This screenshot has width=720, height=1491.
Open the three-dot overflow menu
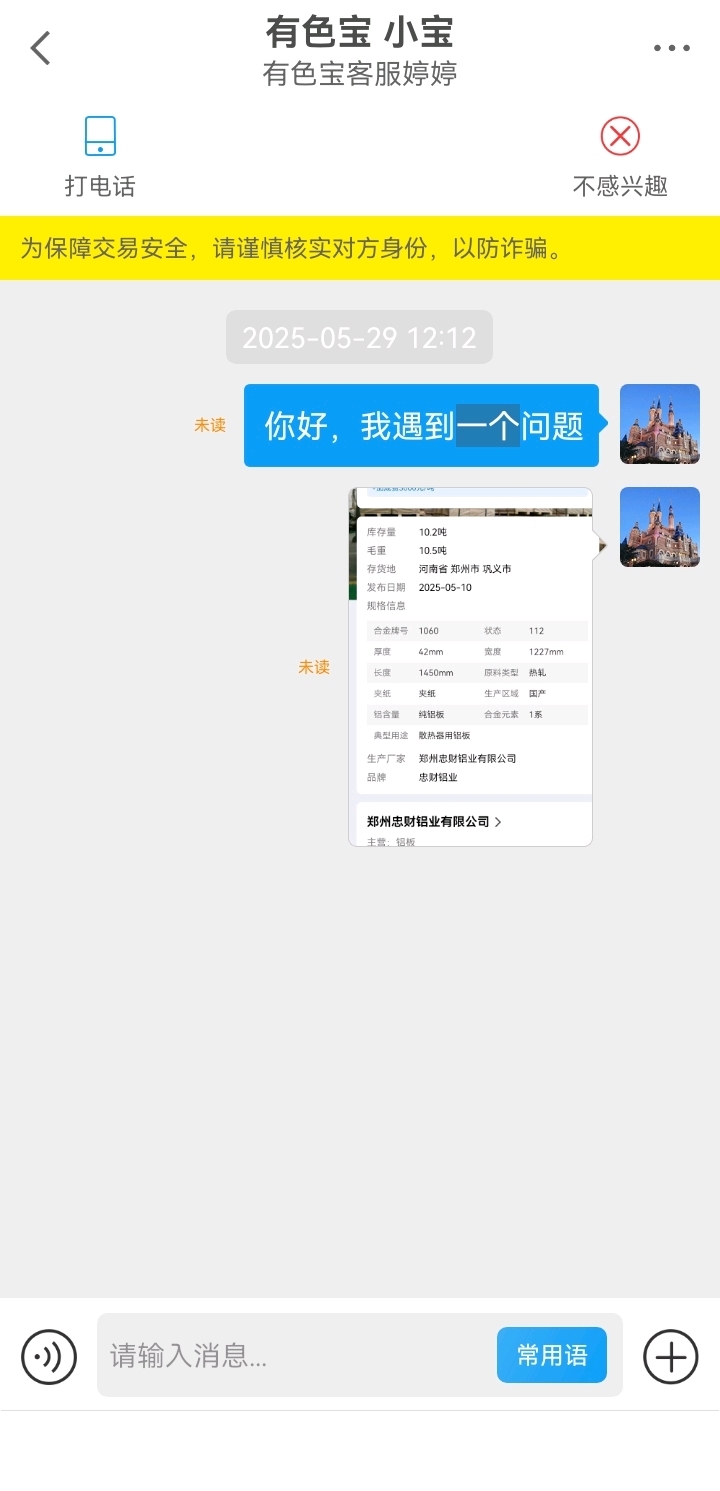672,48
